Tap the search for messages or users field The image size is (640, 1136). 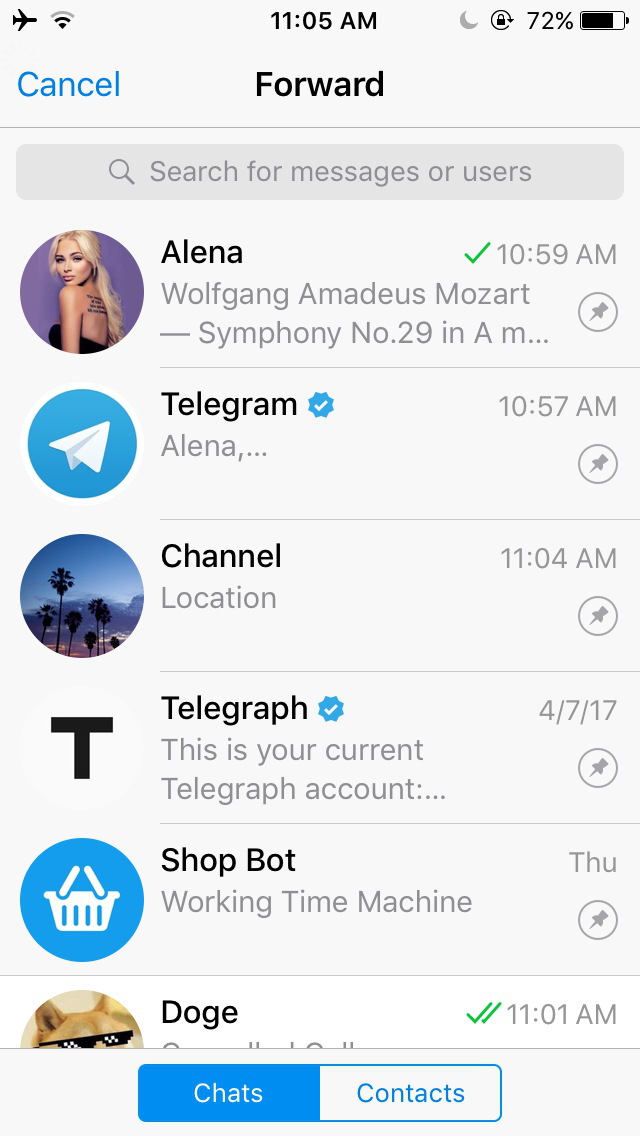[x=320, y=172]
